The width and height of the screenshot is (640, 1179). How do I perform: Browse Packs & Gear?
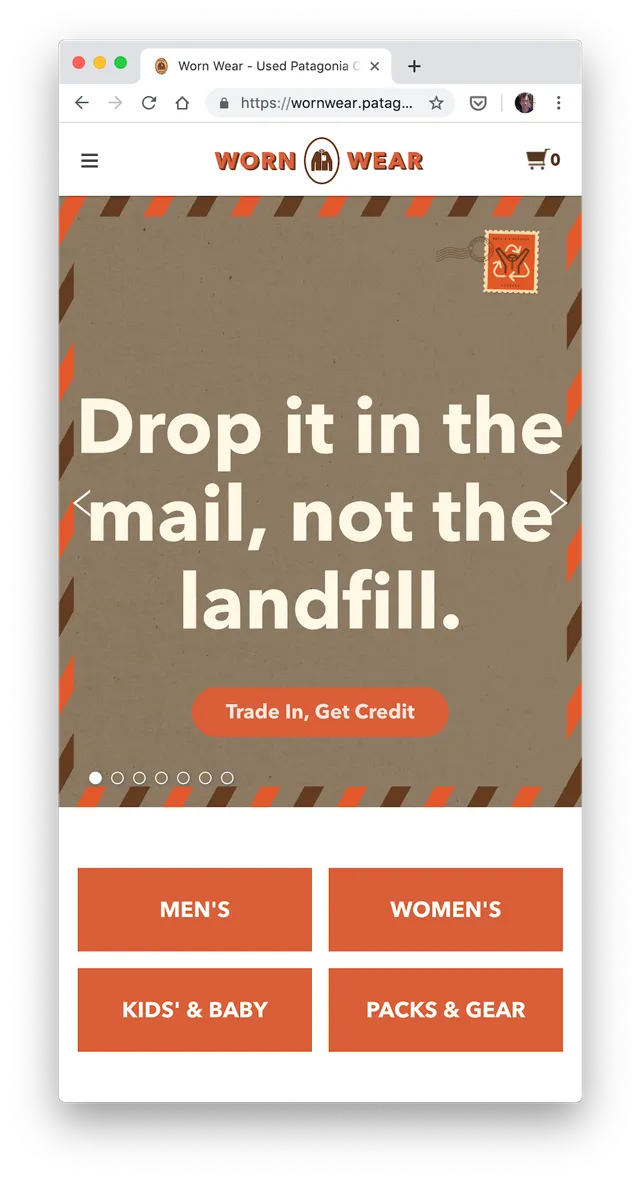click(x=445, y=1009)
